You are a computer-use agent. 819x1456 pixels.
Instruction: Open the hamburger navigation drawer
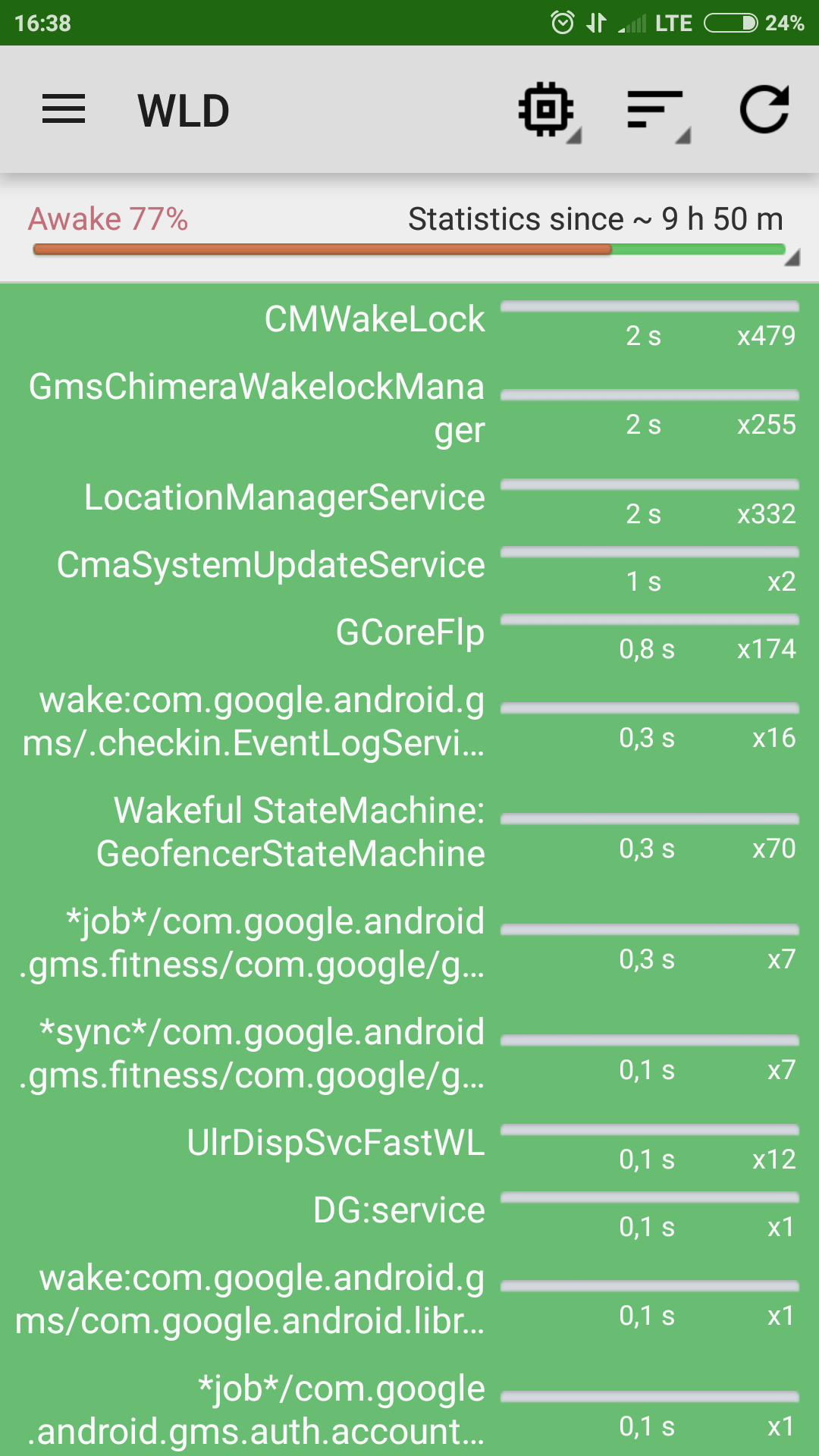[x=64, y=110]
